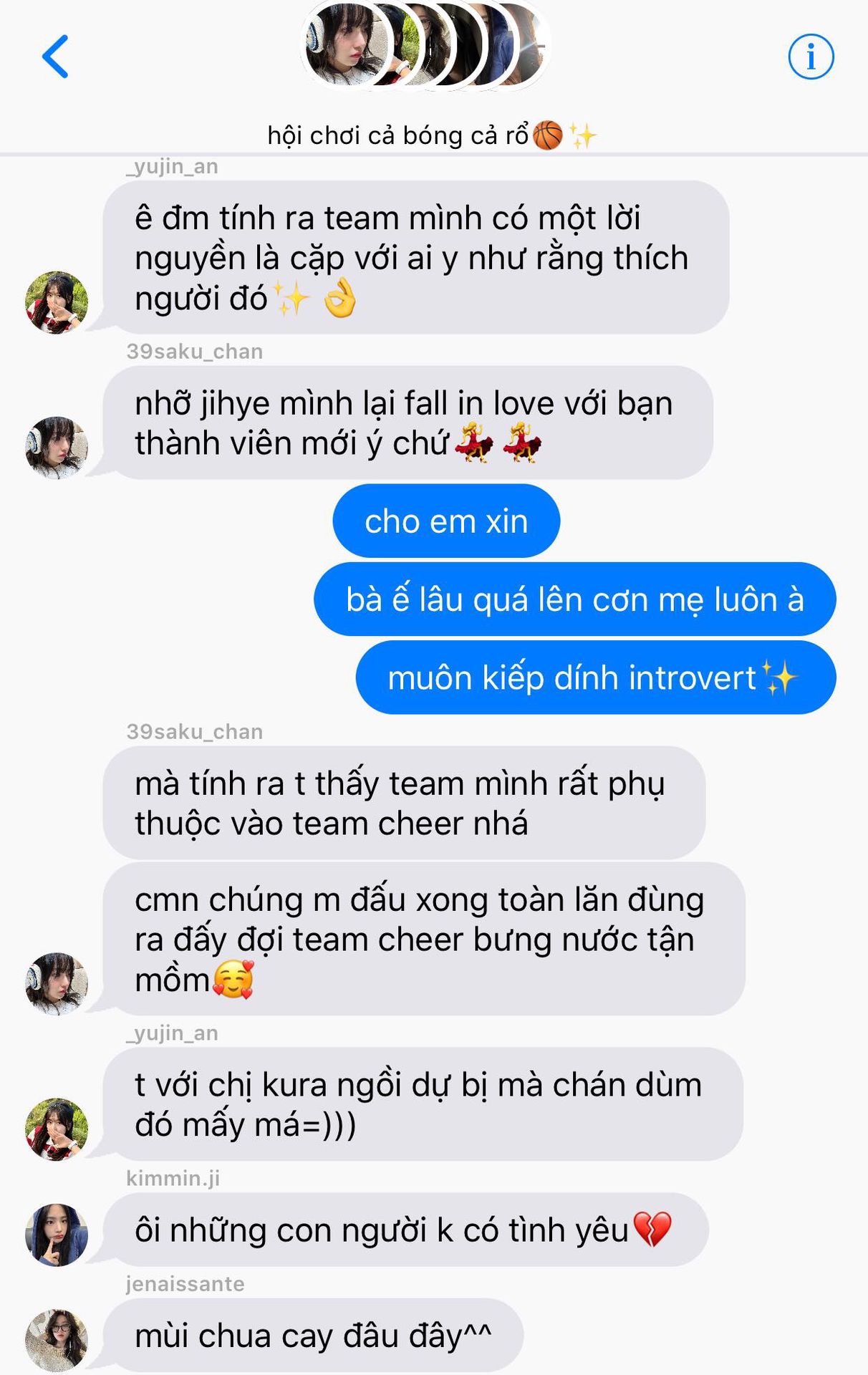The height and width of the screenshot is (1375, 868).
Task: Open _yujin_an's avatar beside the "chị kura" message
Action: coord(57,1129)
